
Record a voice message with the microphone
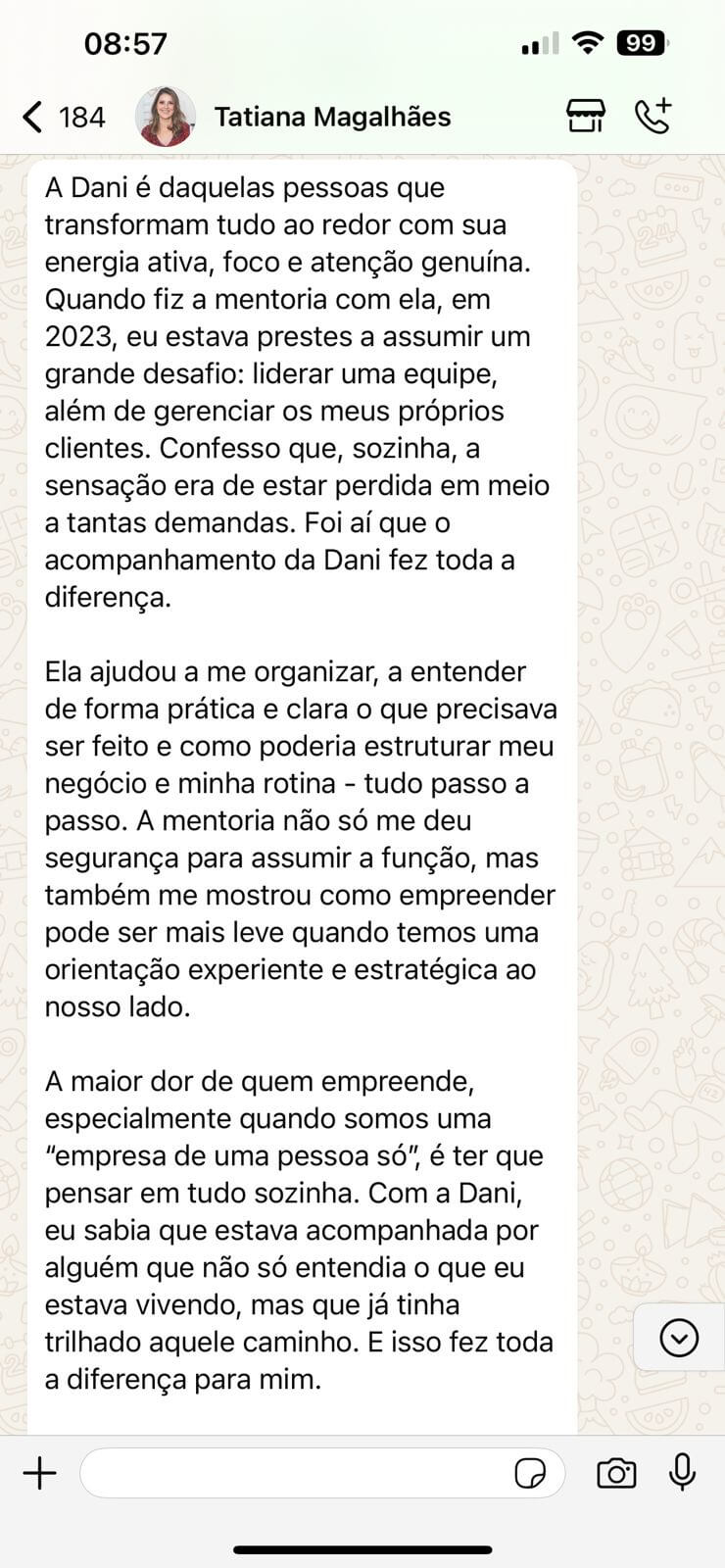pyautogui.click(x=682, y=1473)
